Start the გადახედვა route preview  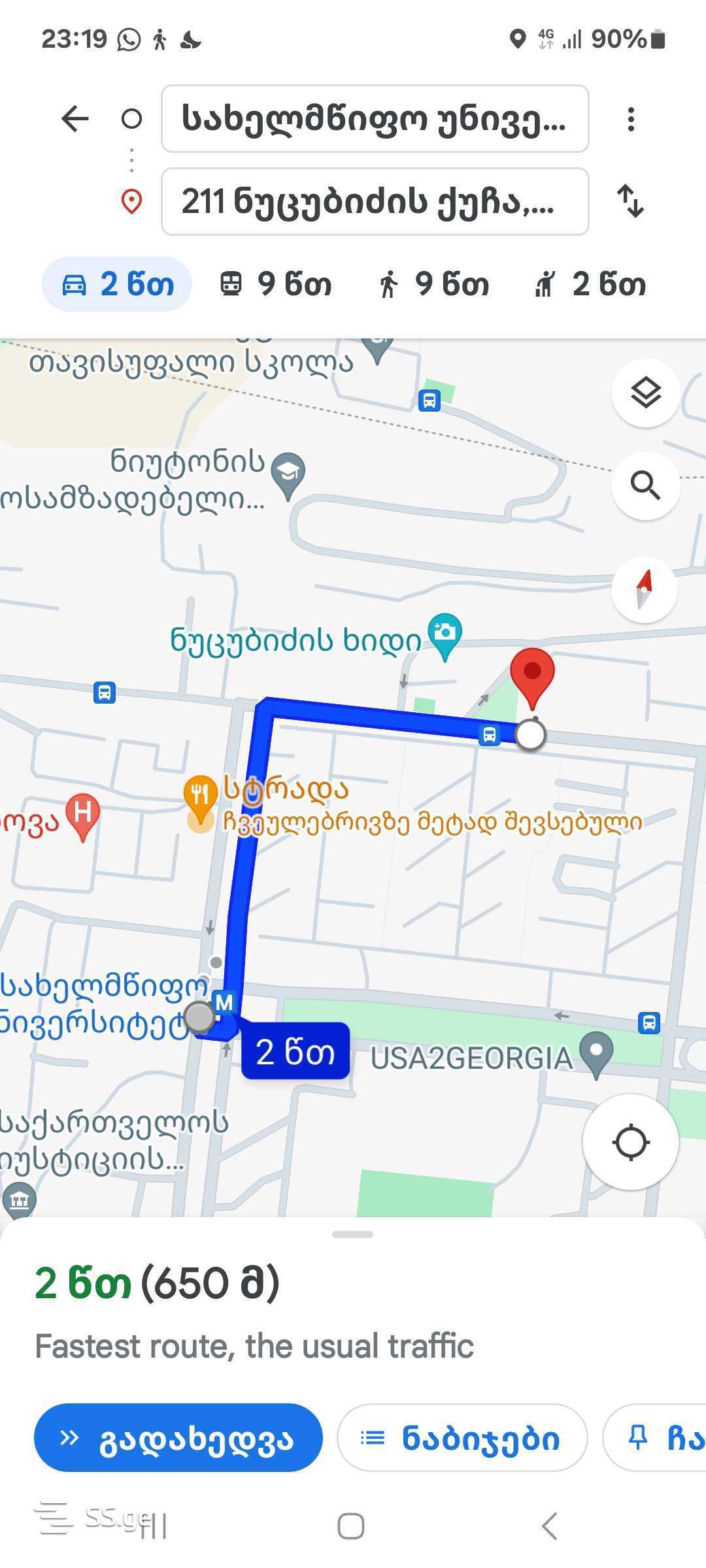point(178,1438)
